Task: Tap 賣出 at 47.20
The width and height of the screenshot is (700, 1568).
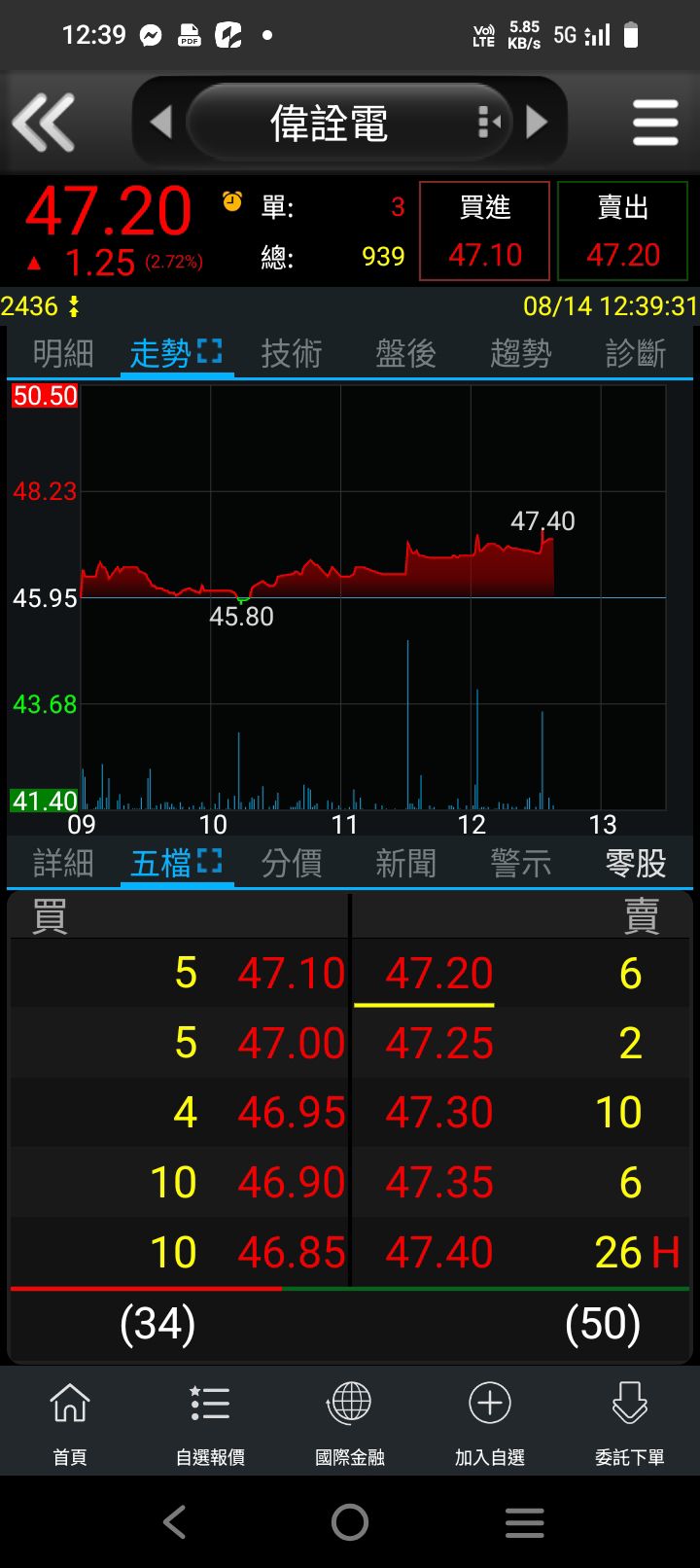Action: click(622, 232)
